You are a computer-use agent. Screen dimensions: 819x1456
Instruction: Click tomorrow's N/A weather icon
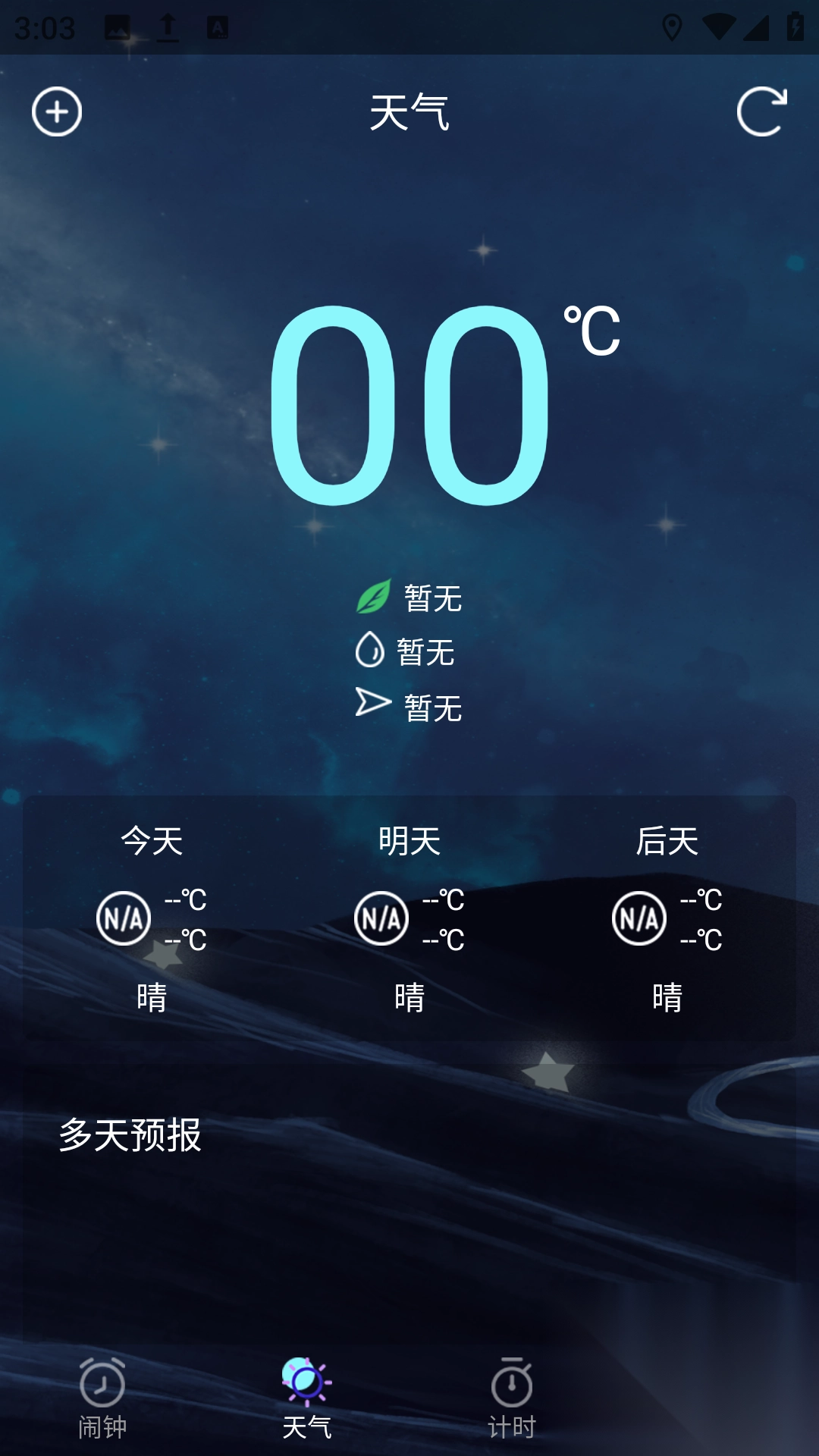tap(381, 918)
